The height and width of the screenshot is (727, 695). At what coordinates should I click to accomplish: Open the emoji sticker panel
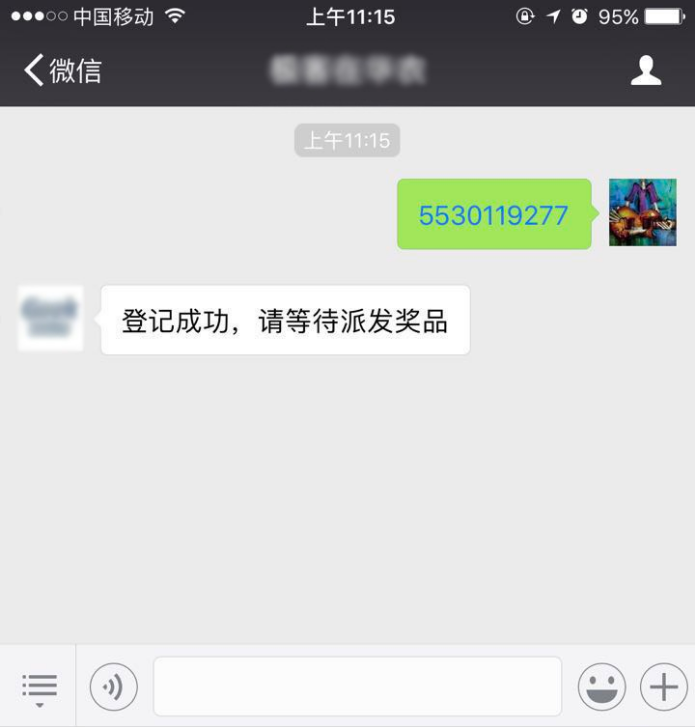tap(602, 688)
